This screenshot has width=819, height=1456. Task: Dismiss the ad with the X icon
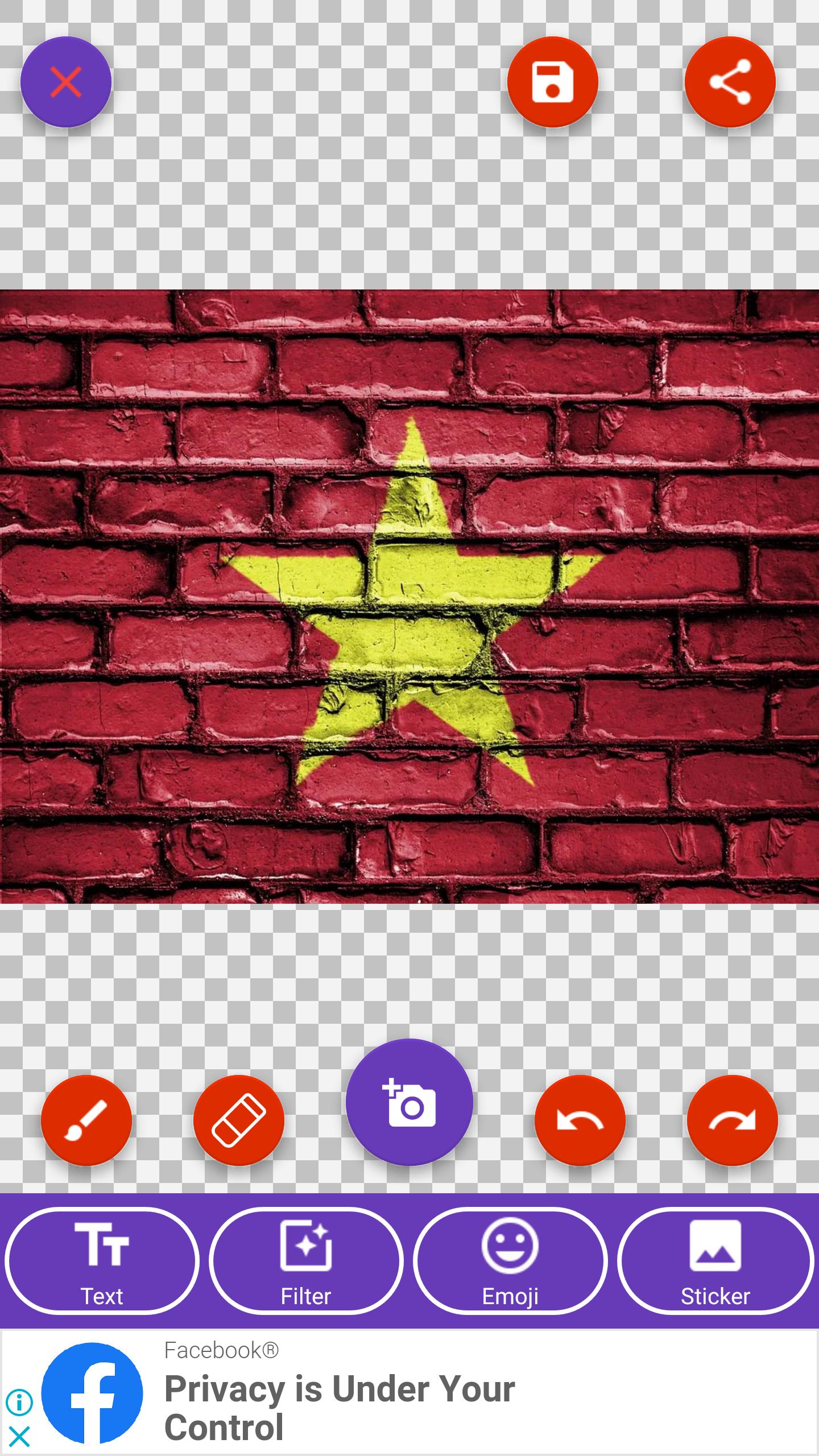tap(19, 1437)
